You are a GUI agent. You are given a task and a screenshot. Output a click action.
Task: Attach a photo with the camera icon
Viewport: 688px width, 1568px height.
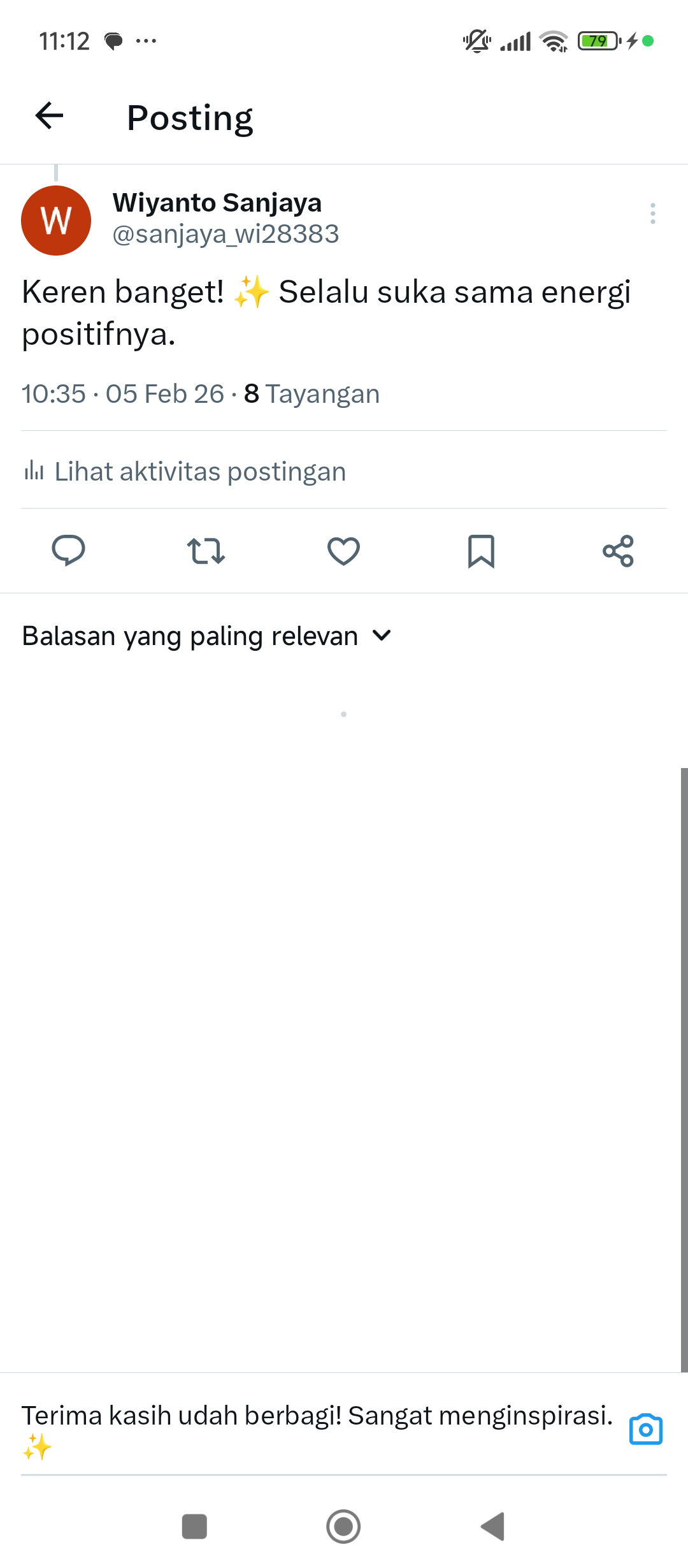click(645, 1429)
